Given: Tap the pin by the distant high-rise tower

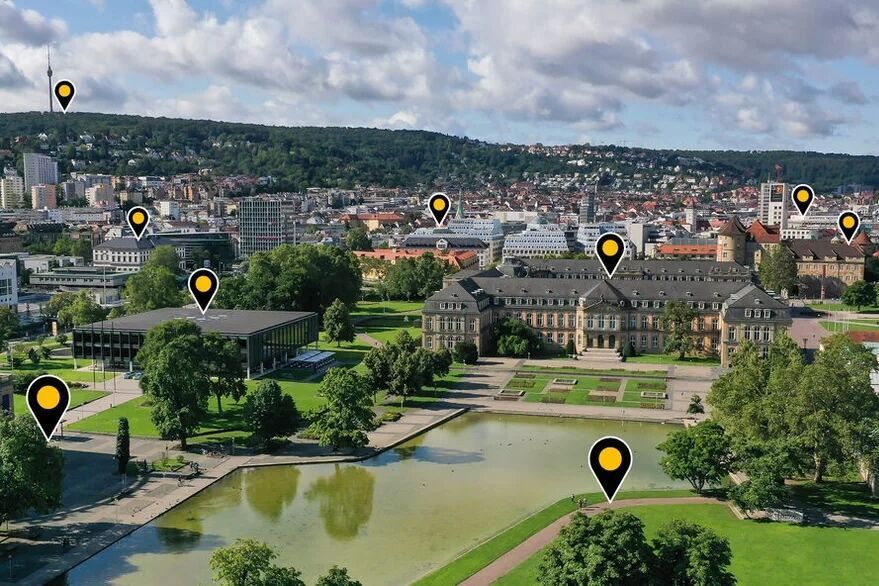Looking at the screenshot, I should tap(802, 197).
